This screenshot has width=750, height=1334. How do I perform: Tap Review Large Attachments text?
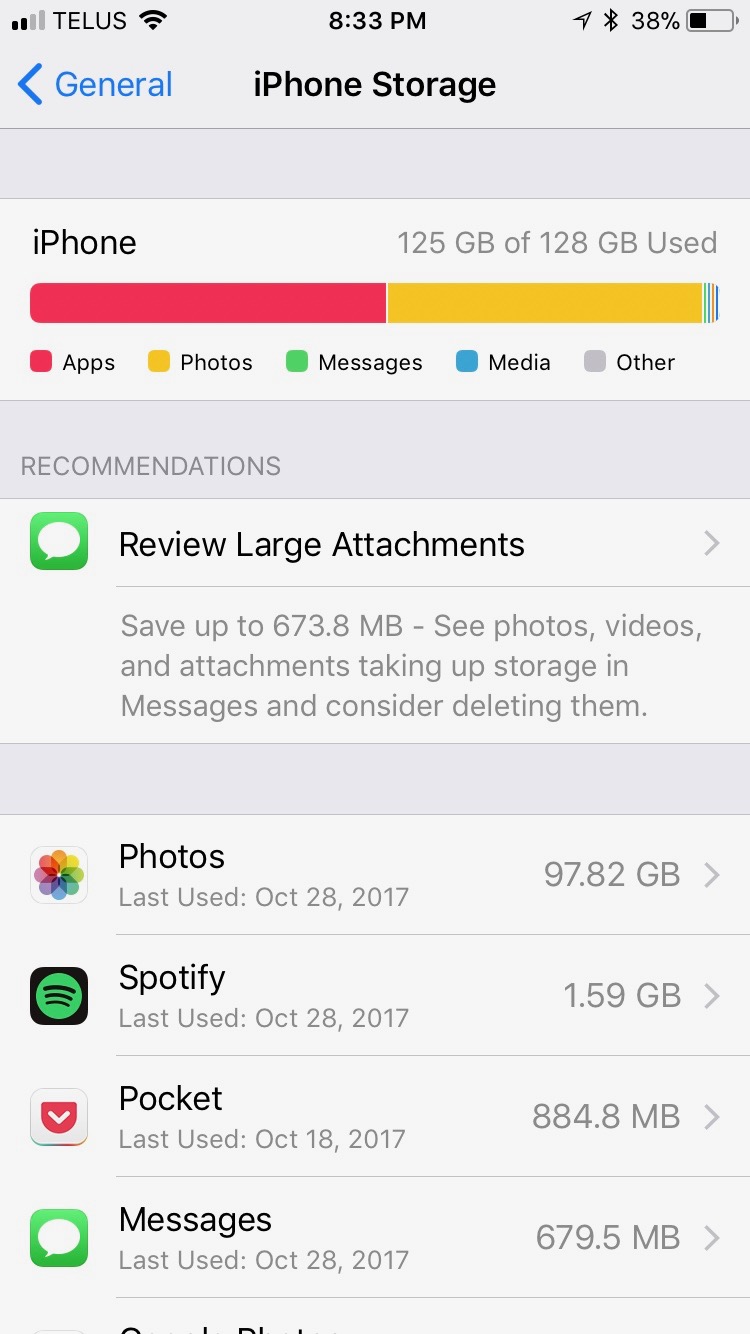(x=321, y=543)
